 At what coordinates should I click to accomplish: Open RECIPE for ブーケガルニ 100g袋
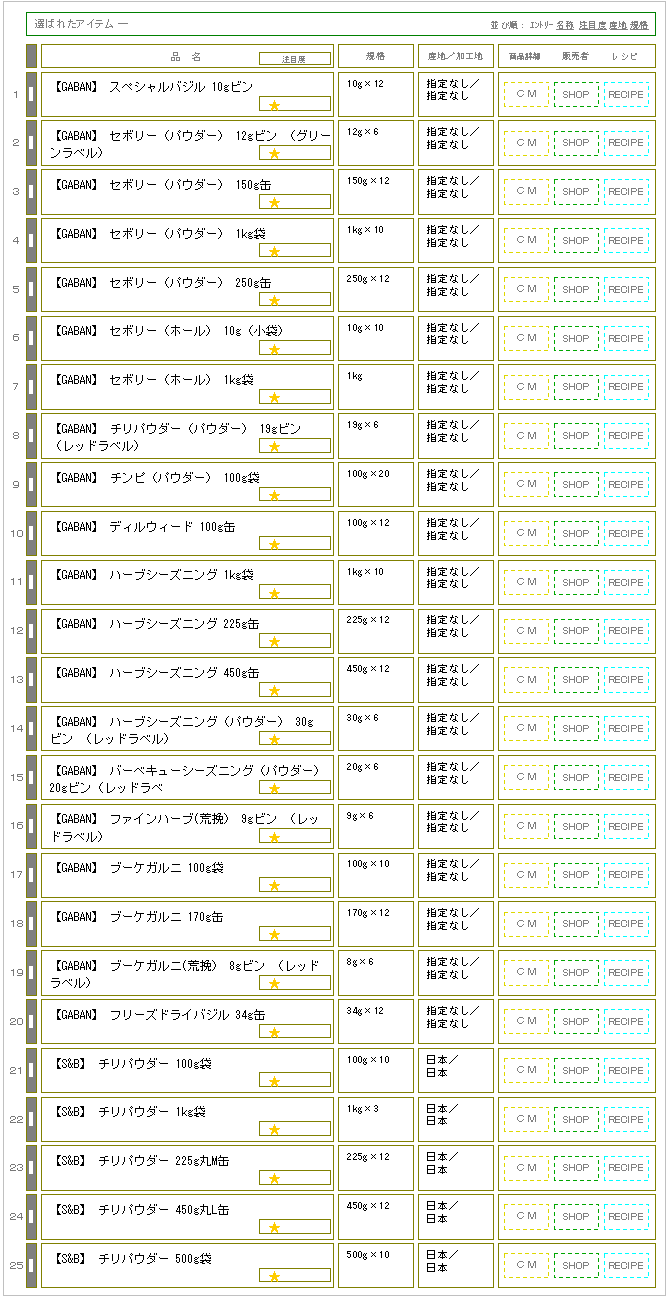coord(626,875)
